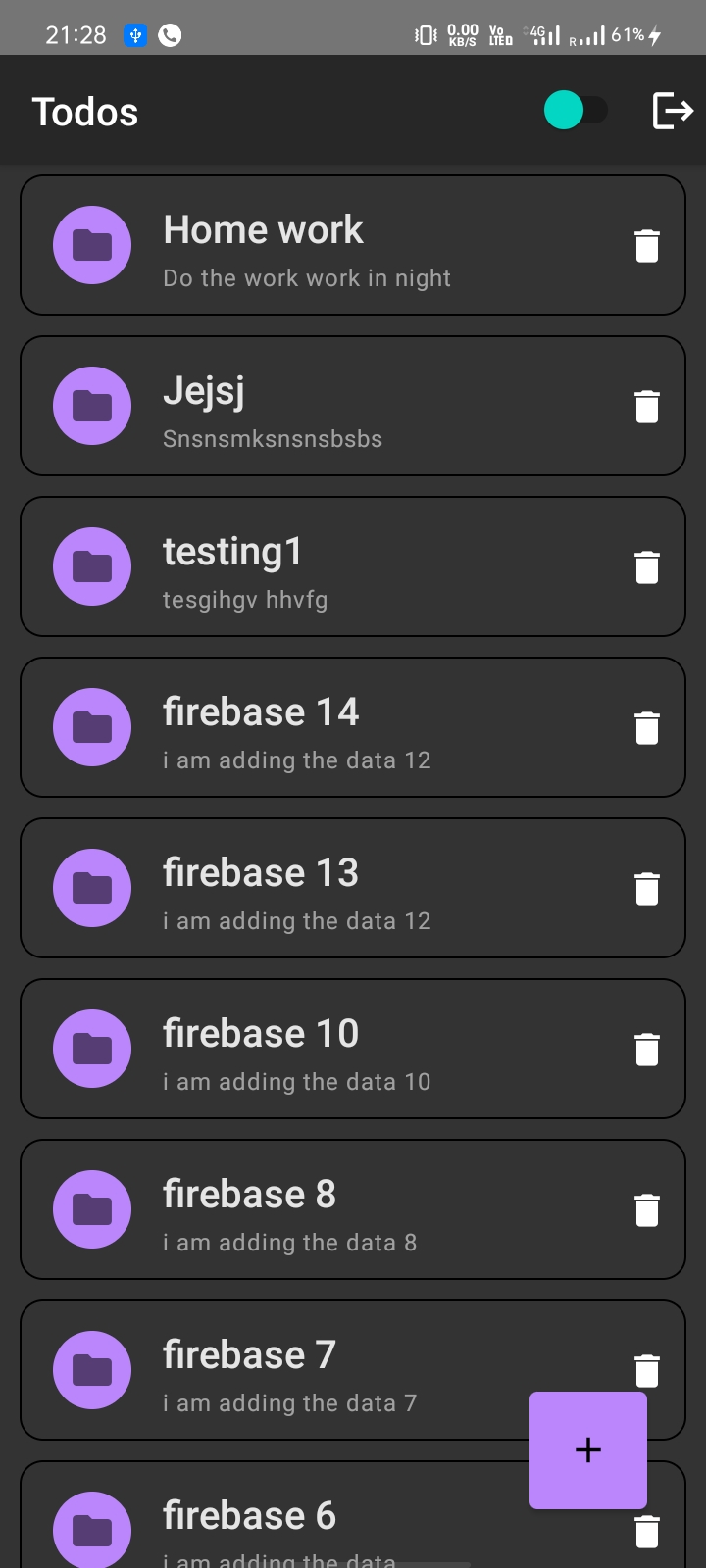The image size is (706, 1568).
Task: Delete the Home work todo
Action: (647, 245)
